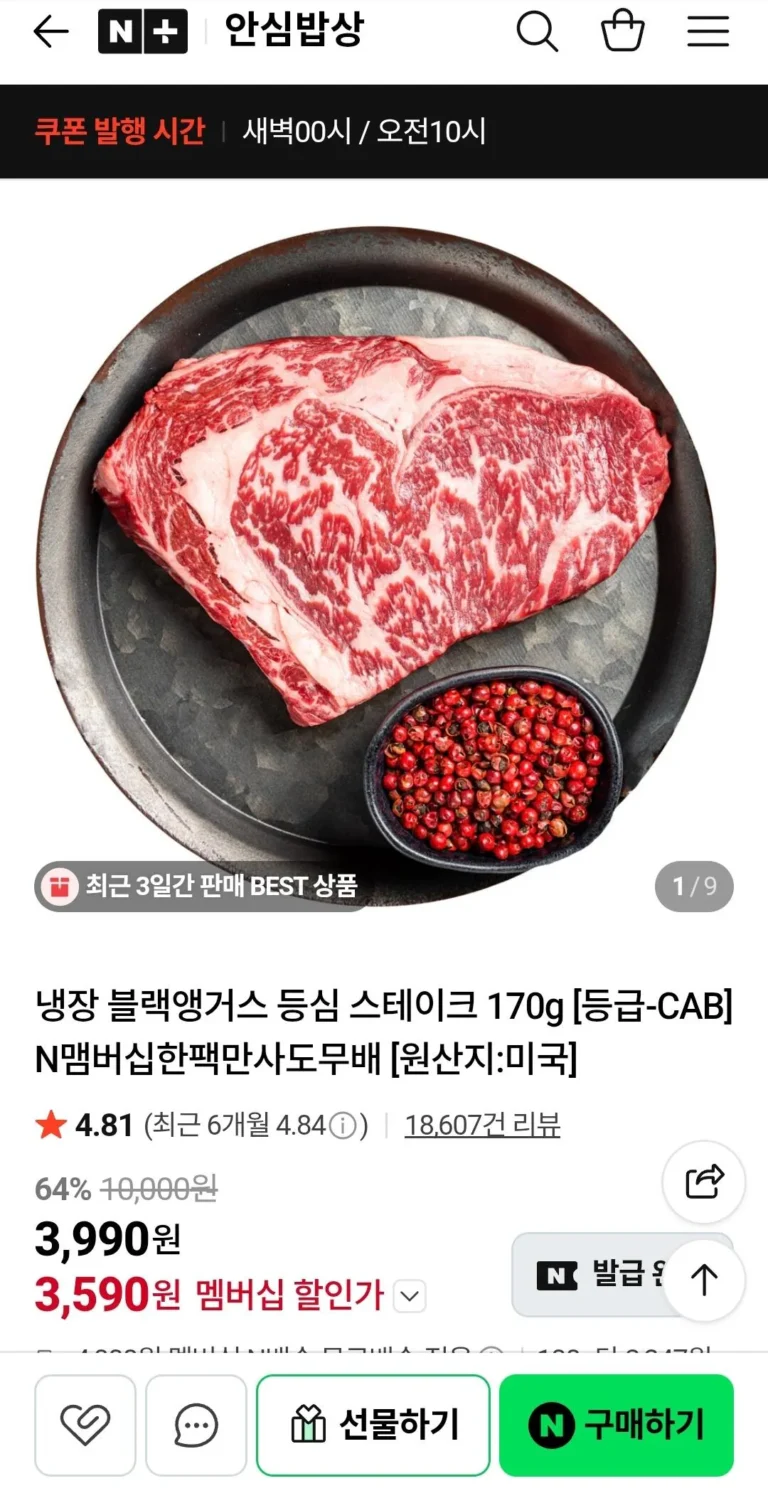Screen dimensions: 768x1498
Task: Open the shopping basket
Action: (622, 32)
